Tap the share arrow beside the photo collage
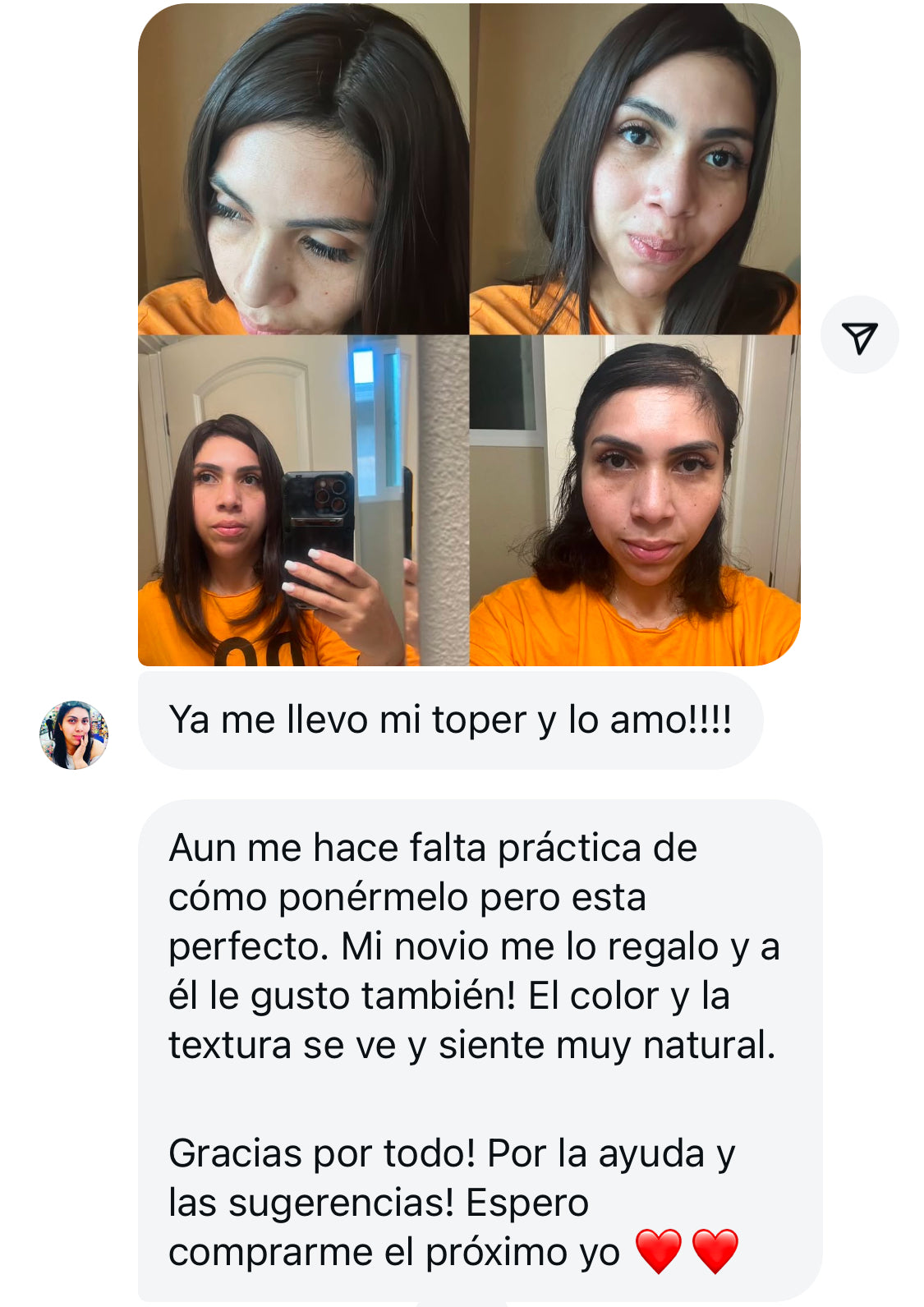Screen dimensions: 924x1307 click(x=859, y=335)
